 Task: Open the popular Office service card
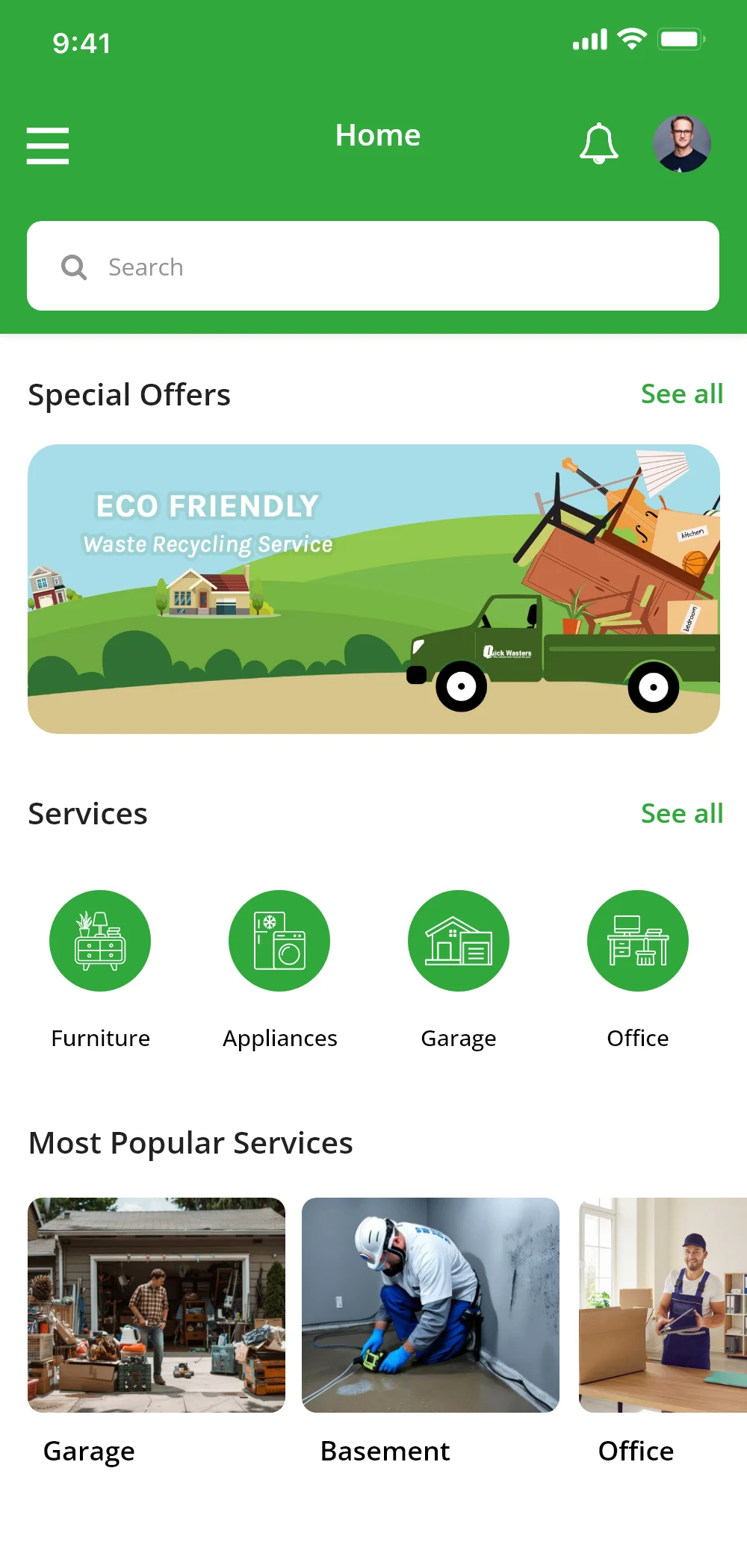[663, 1305]
